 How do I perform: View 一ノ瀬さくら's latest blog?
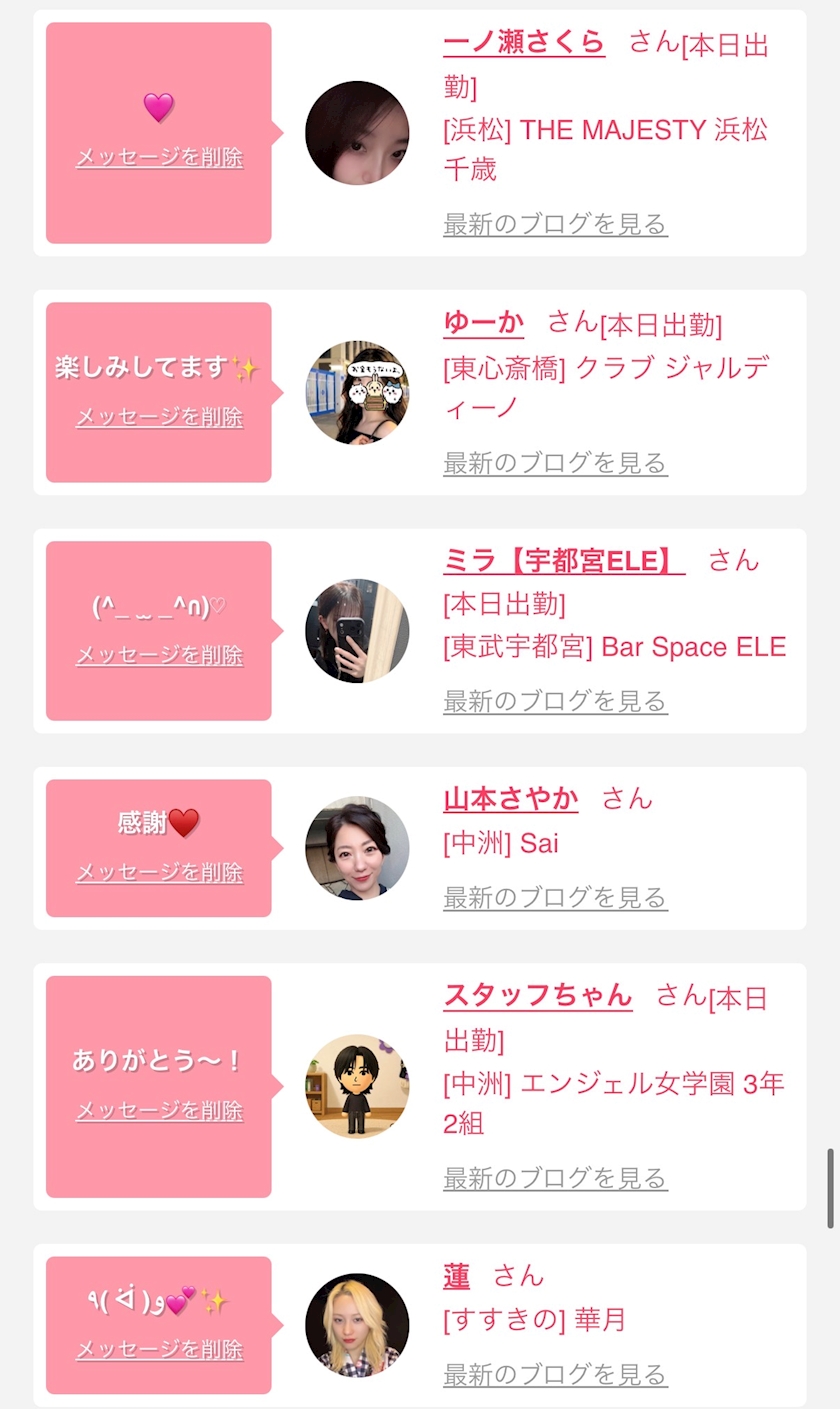(555, 224)
